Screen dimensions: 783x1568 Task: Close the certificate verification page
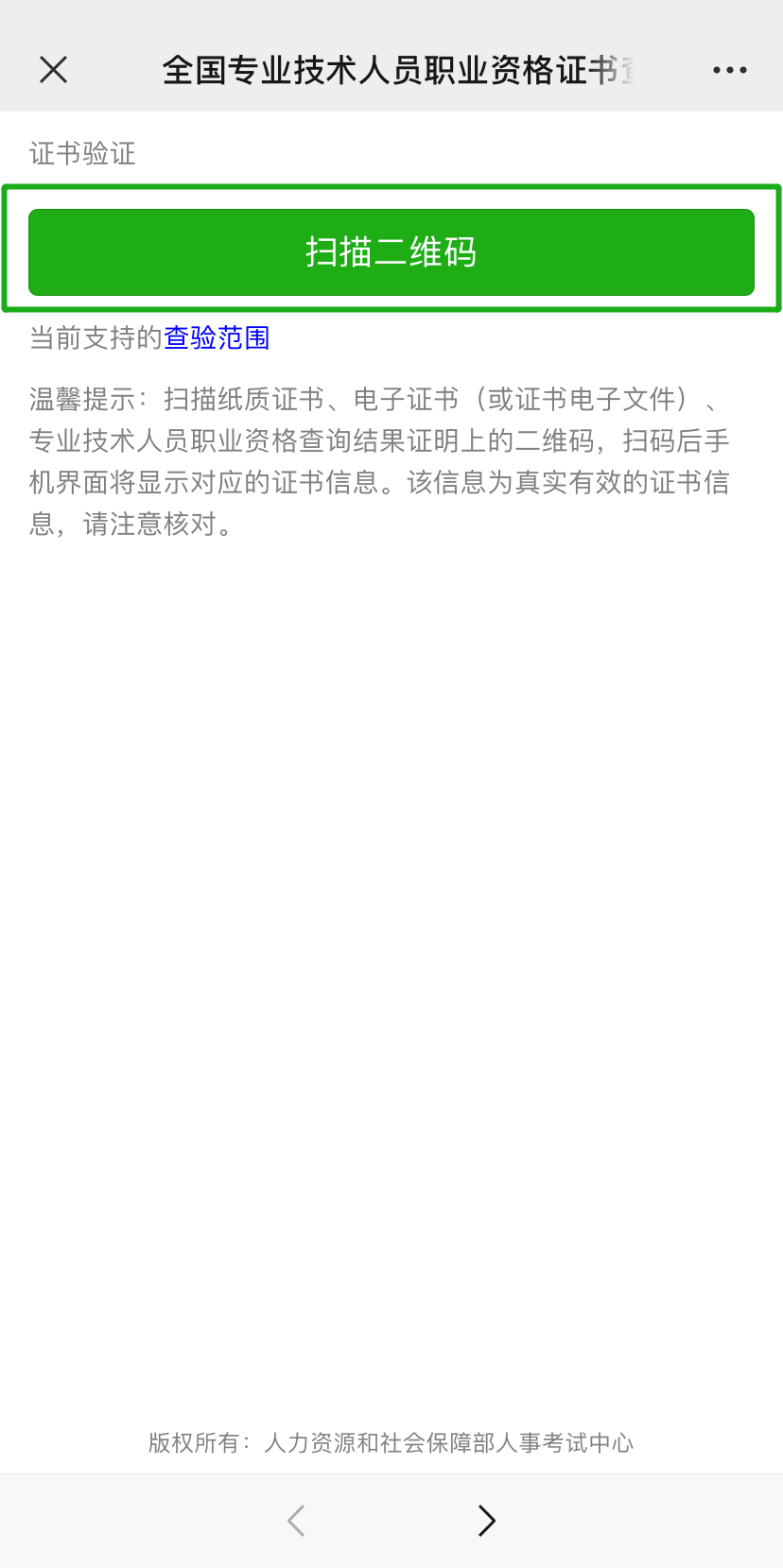[54, 69]
